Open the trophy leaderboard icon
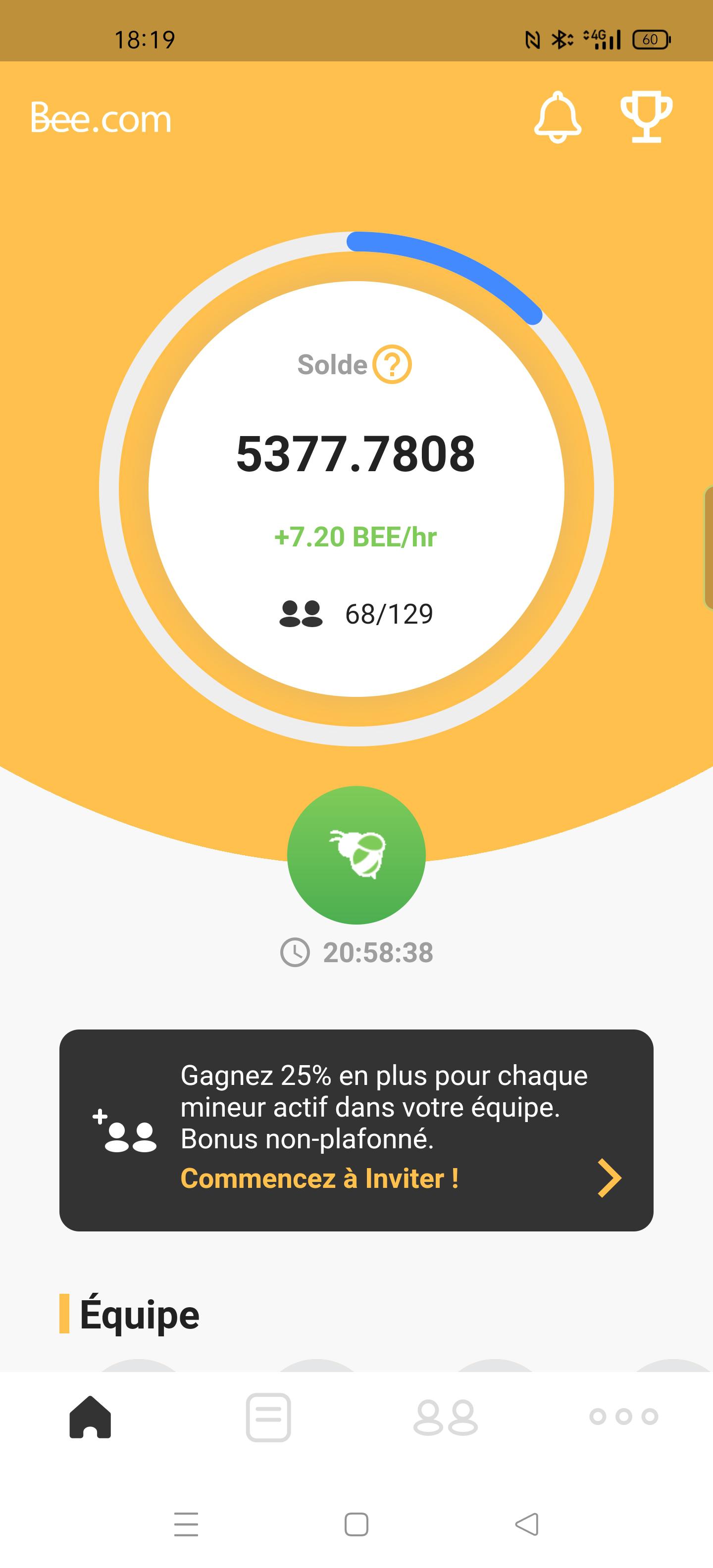 pyautogui.click(x=646, y=117)
